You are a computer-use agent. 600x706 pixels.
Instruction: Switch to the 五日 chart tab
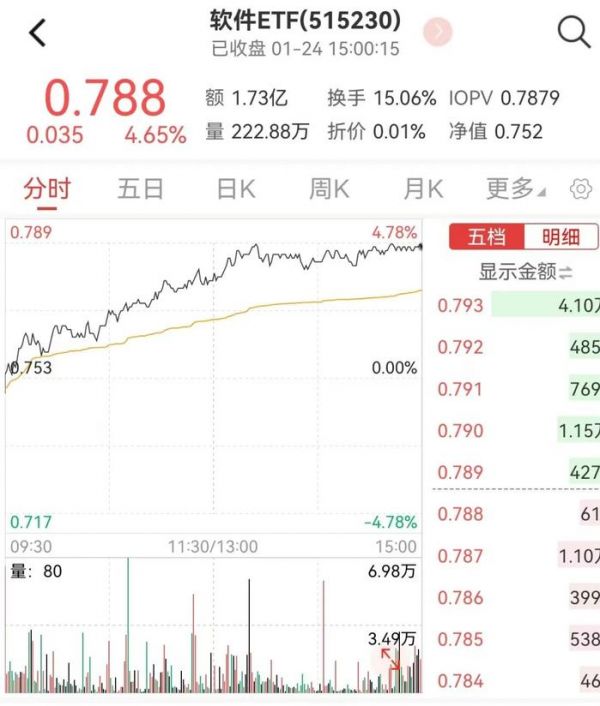[x=140, y=188]
